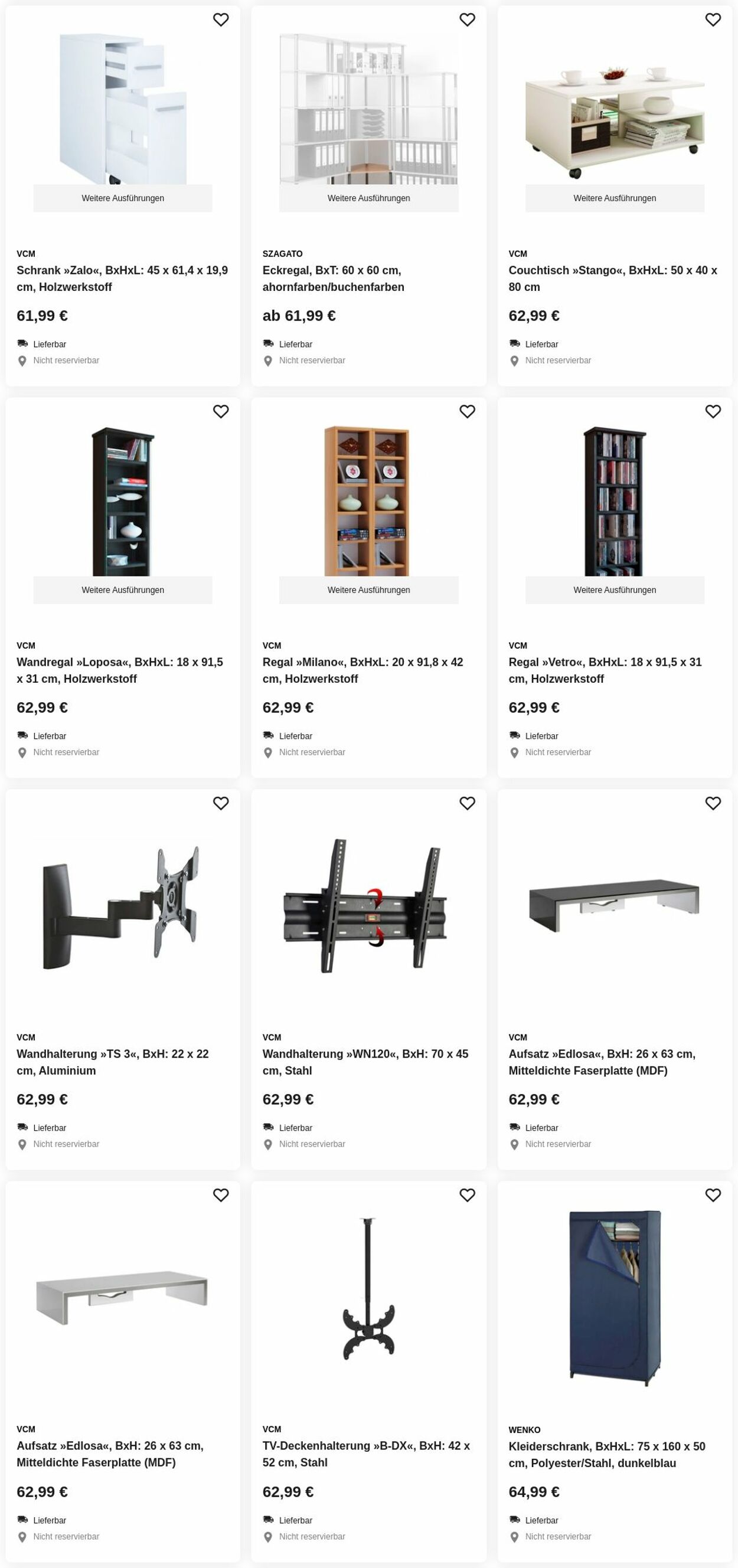Add Schrank »Zalo« to wishlist
This screenshot has width=738, height=1568.
click(x=220, y=20)
